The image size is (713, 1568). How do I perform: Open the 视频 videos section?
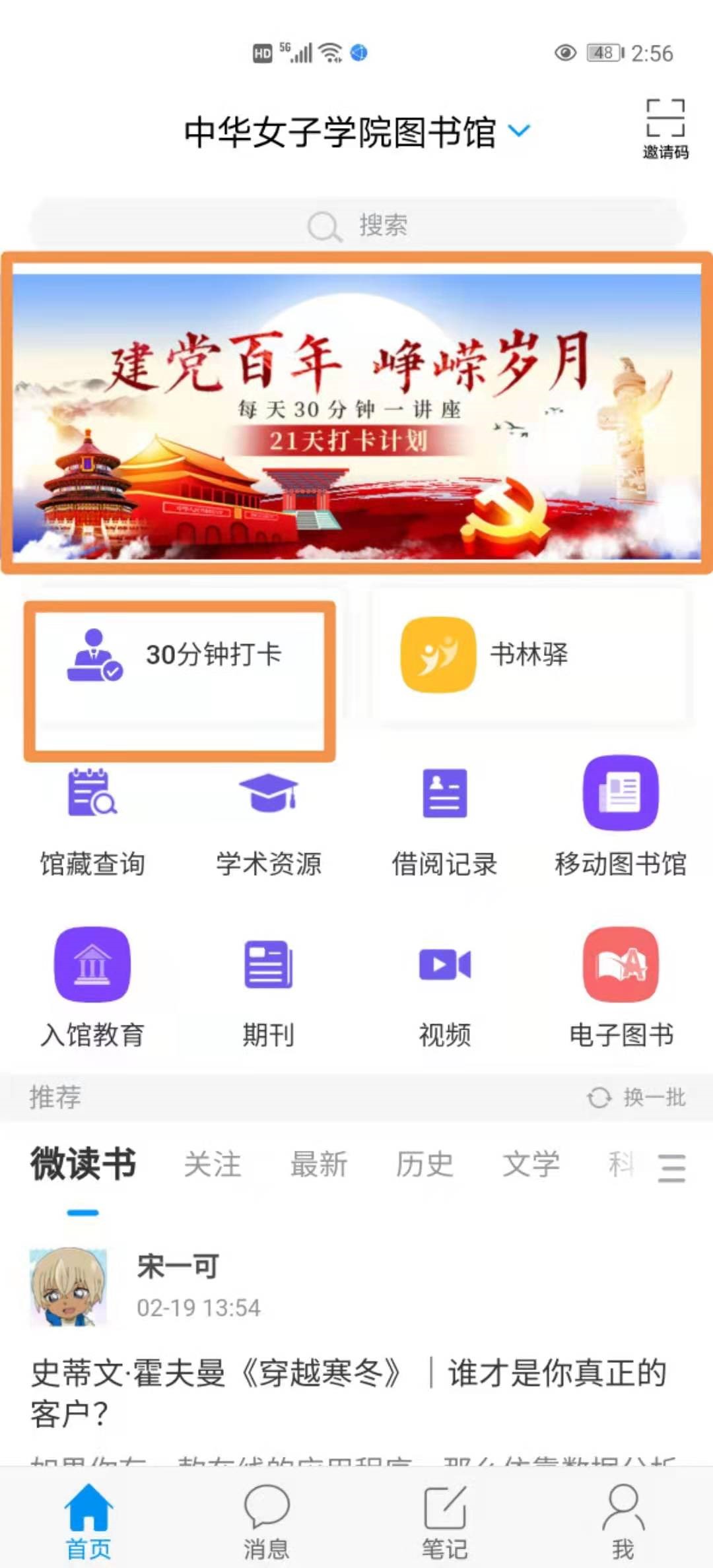pos(444,988)
